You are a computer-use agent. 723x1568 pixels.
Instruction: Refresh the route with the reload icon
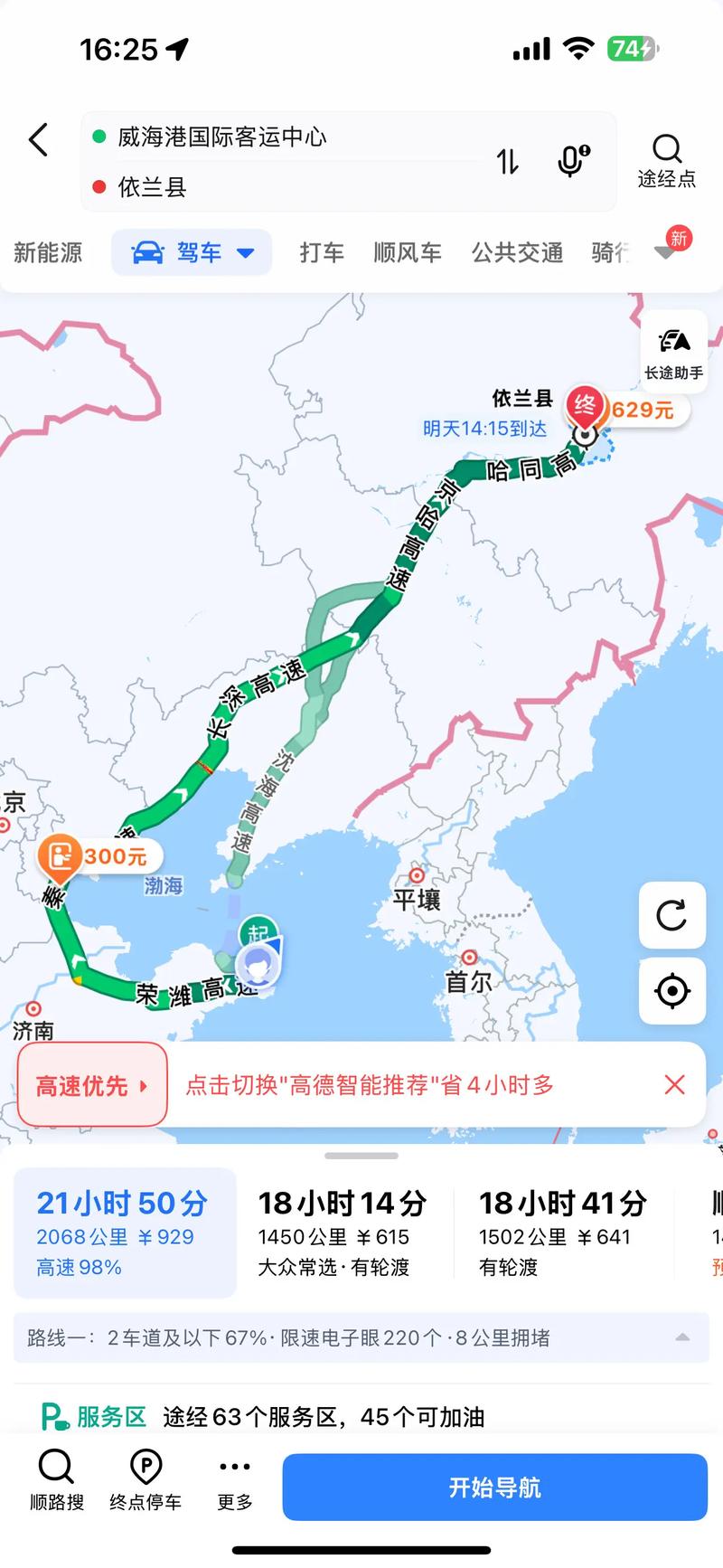672,917
